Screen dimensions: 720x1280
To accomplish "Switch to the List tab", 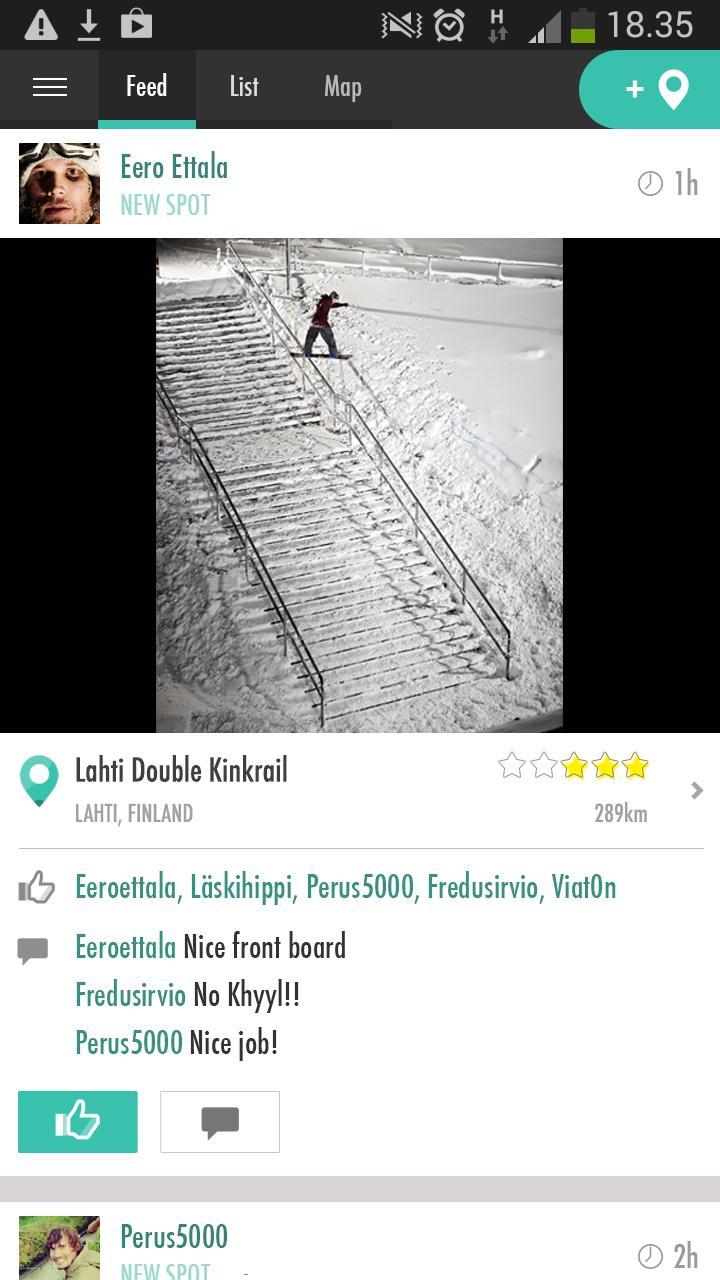I will (244, 88).
